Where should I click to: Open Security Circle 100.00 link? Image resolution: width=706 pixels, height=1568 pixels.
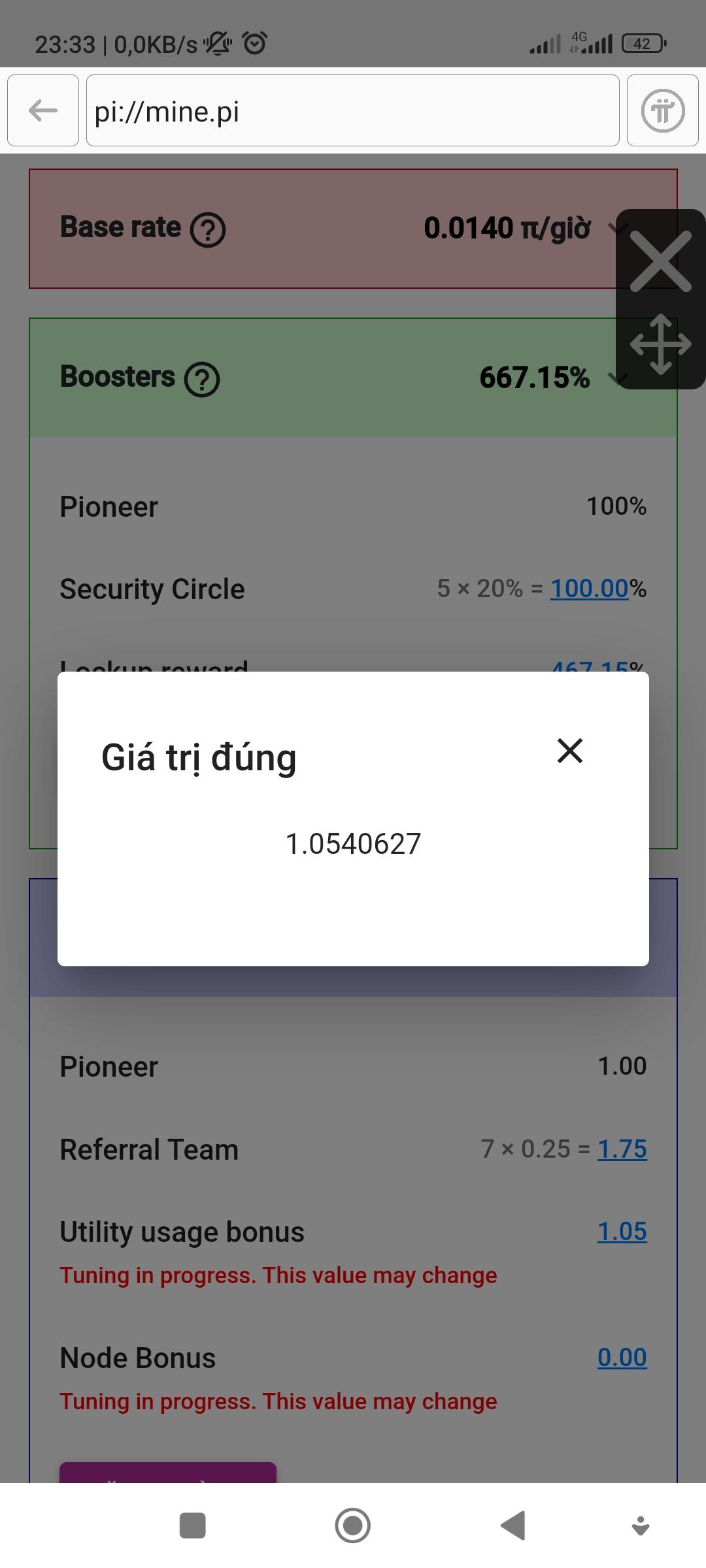tap(589, 589)
